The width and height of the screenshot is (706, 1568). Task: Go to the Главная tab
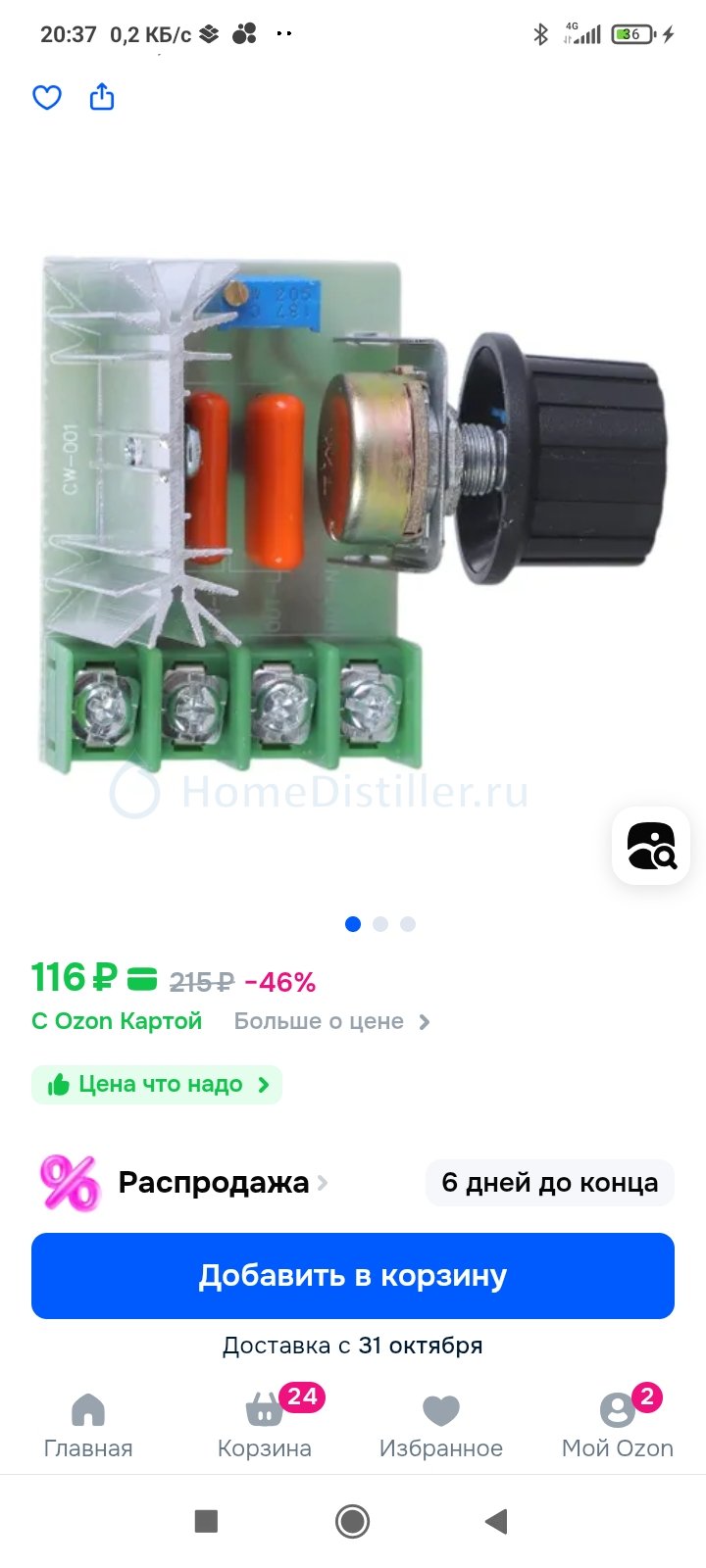click(x=88, y=1426)
